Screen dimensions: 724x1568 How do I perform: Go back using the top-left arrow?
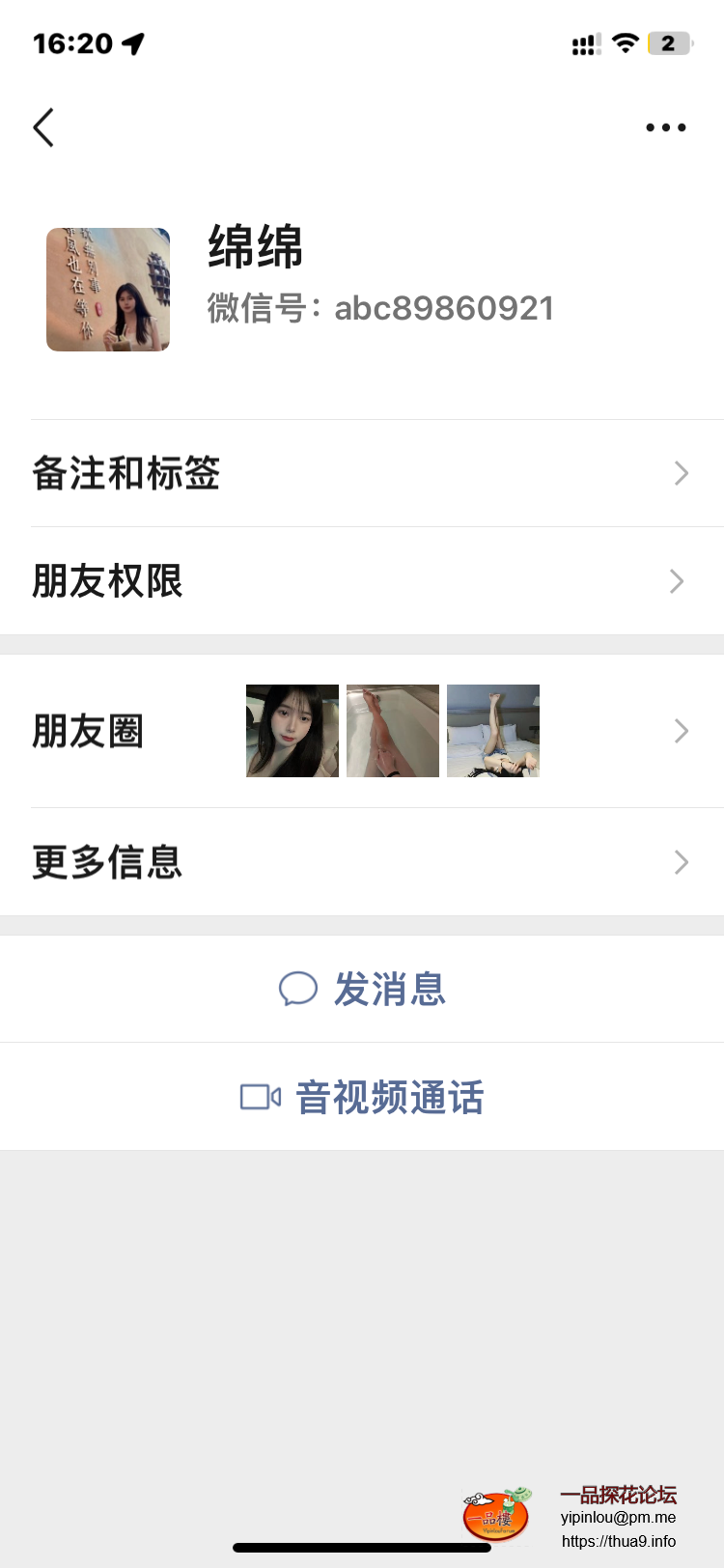pyautogui.click(x=43, y=127)
